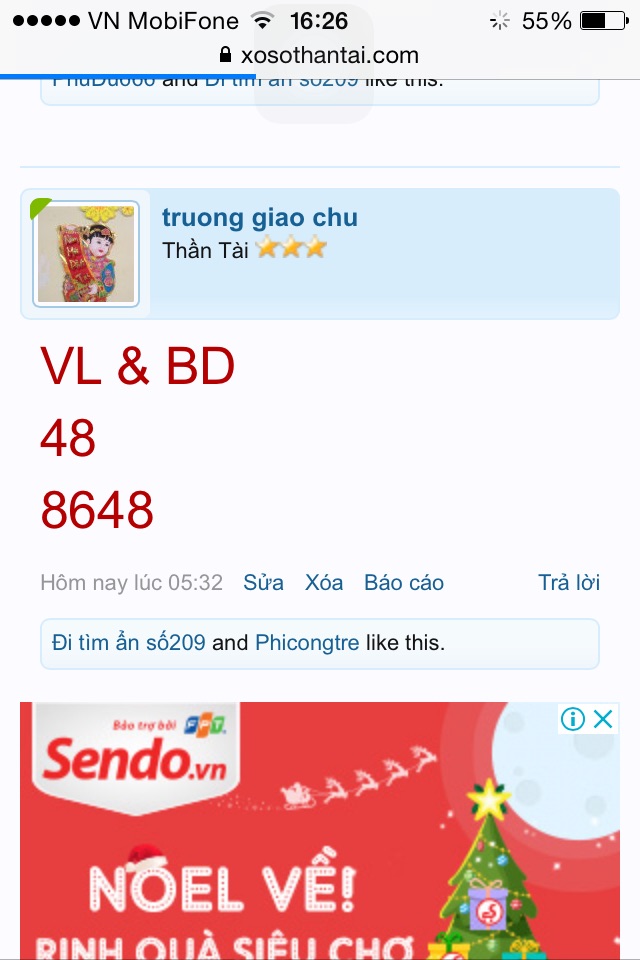Viewport: 640px width, 960px height.
Task: Tap the xosothantai.com address bar
Action: (x=320, y=55)
